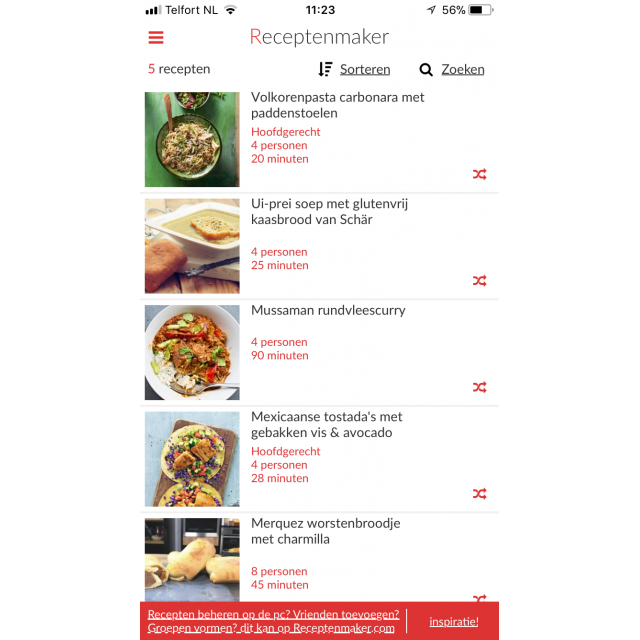The image size is (640, 640).
Task: Open Mexicaanse tostada's met gebakken vis recipe
Action: pos(326,424)
